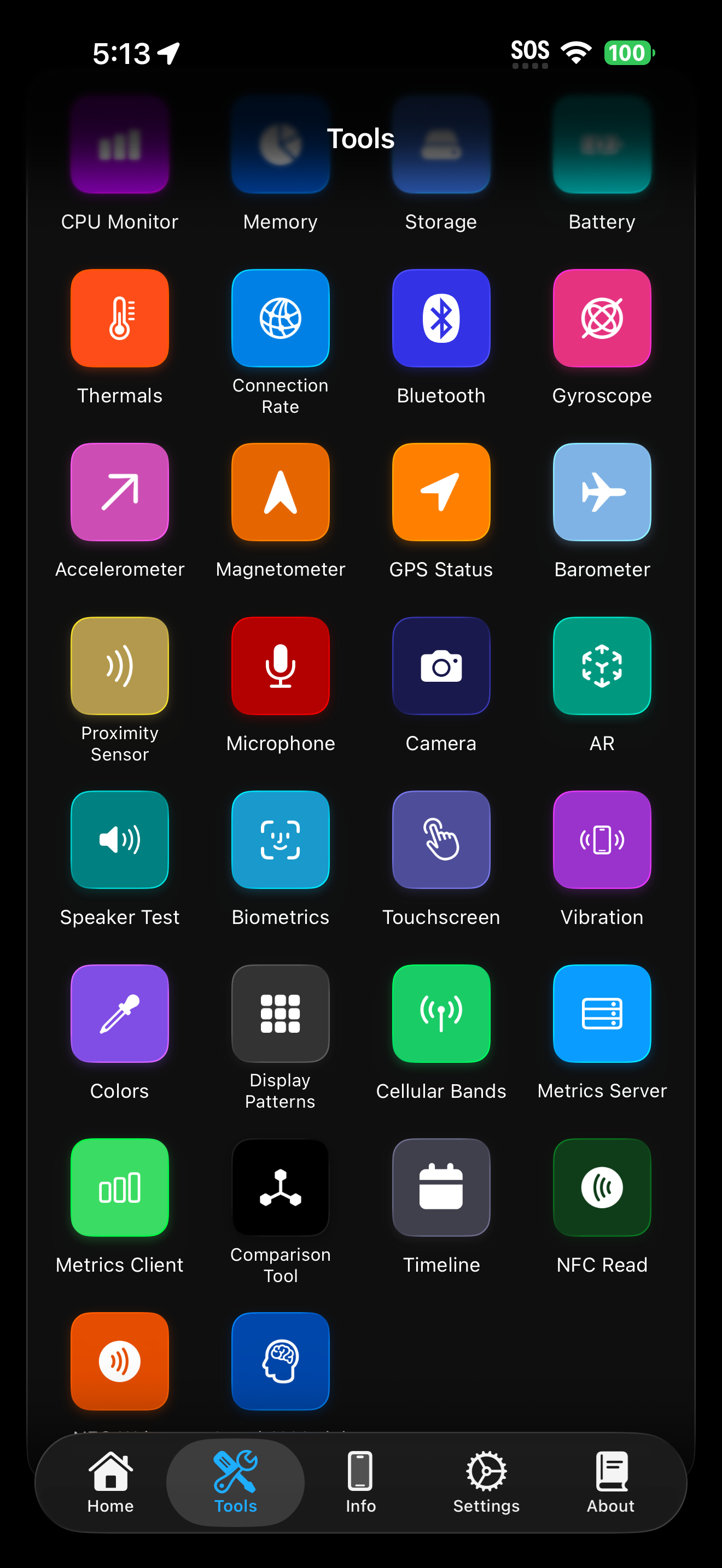Start the Speaker Test

(119, 840)
